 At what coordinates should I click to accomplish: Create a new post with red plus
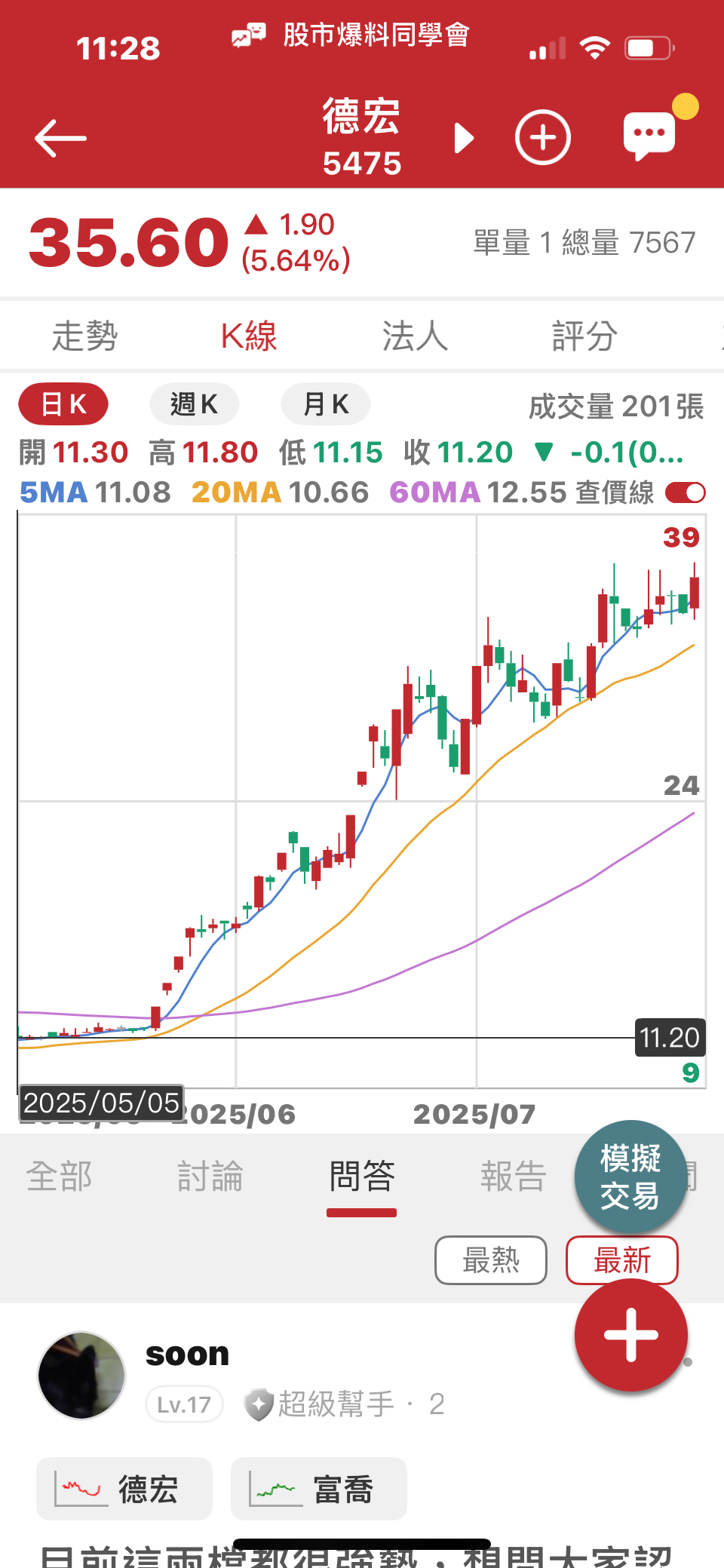630,1335
